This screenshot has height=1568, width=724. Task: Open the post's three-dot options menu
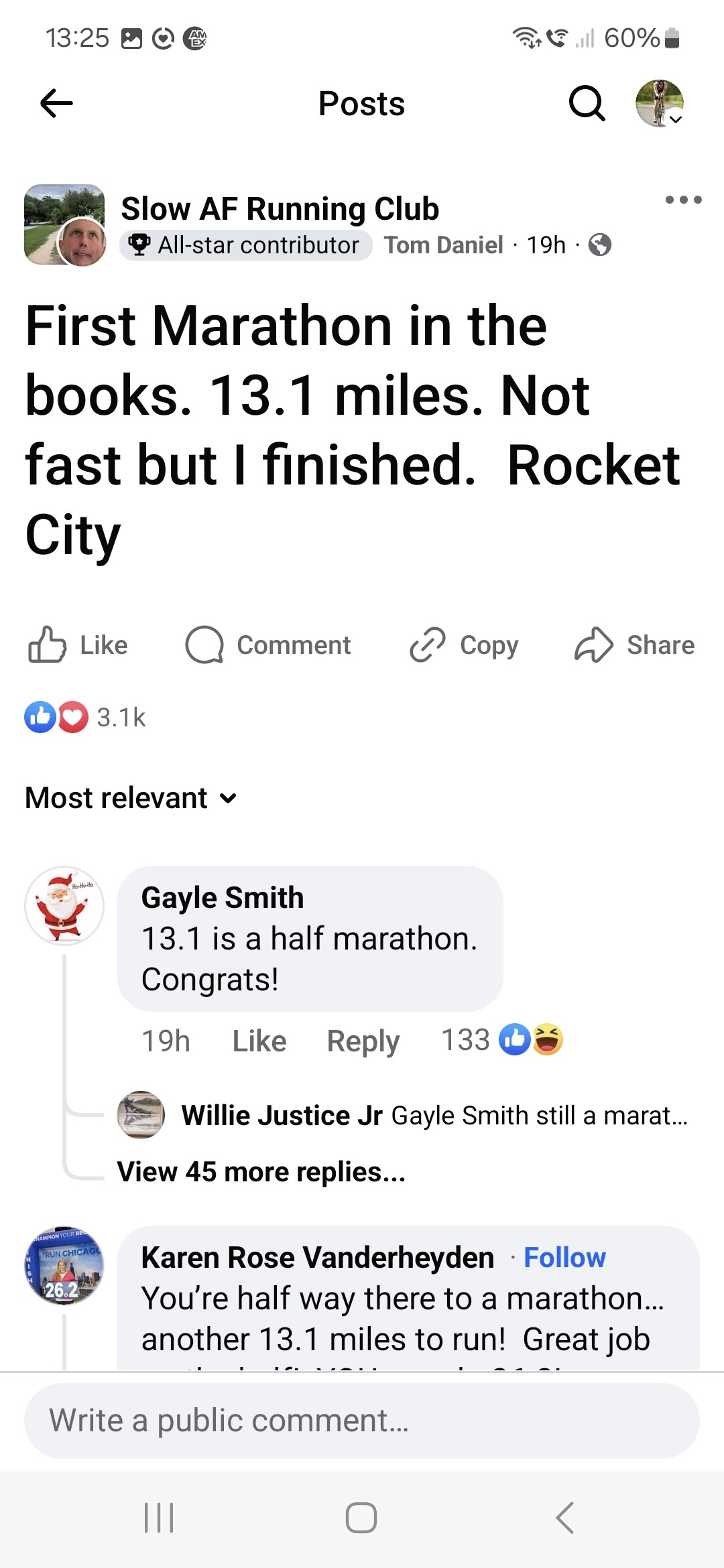tap(683, 200)
